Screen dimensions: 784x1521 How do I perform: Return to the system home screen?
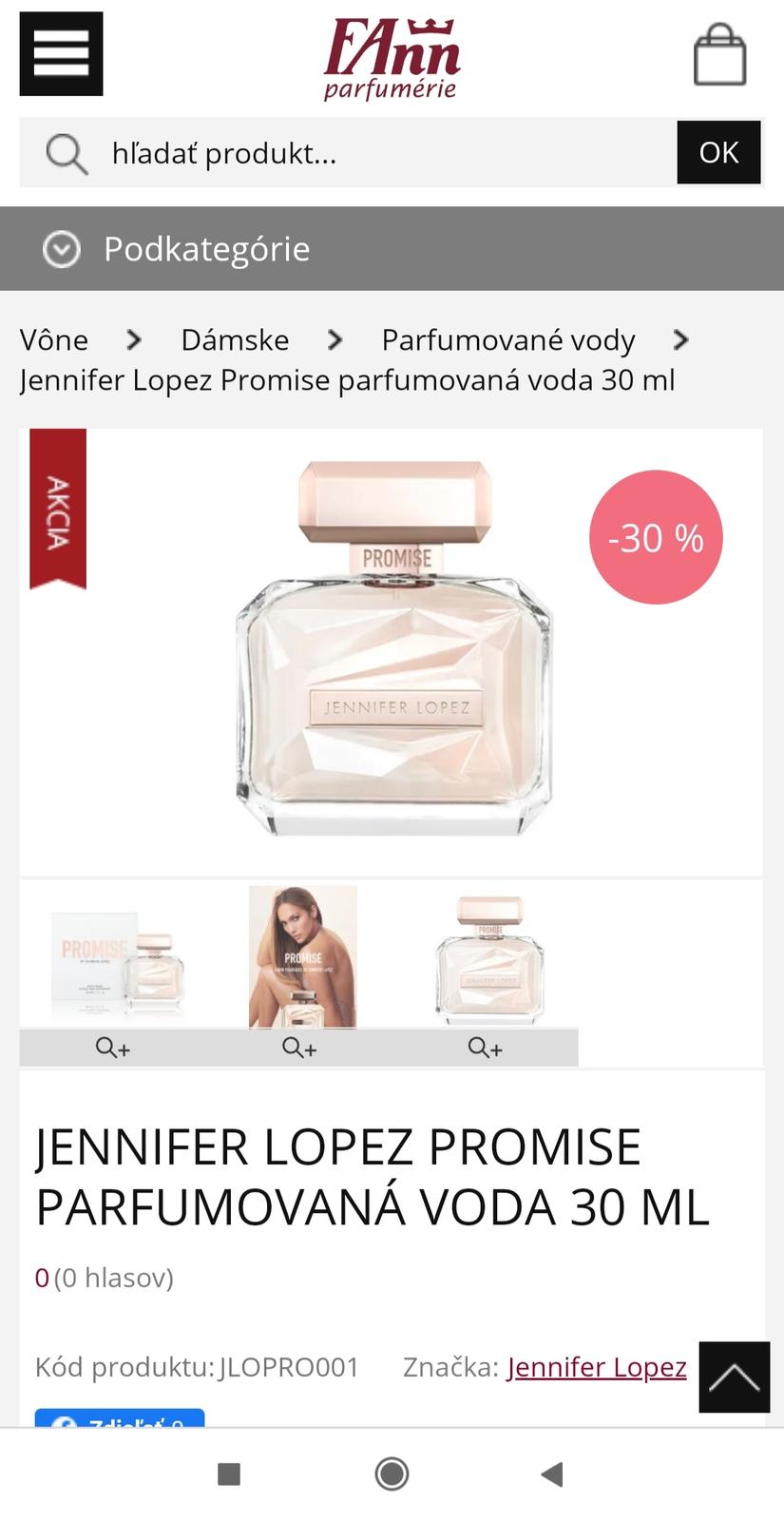pyautogui.click(x=392, y=1474)
